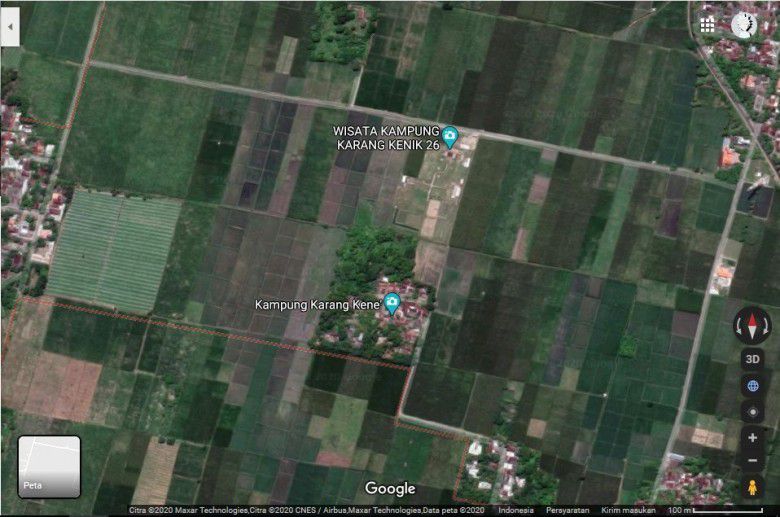Switch to the Peta map layer
780x517 pixels.
point(49,466)
